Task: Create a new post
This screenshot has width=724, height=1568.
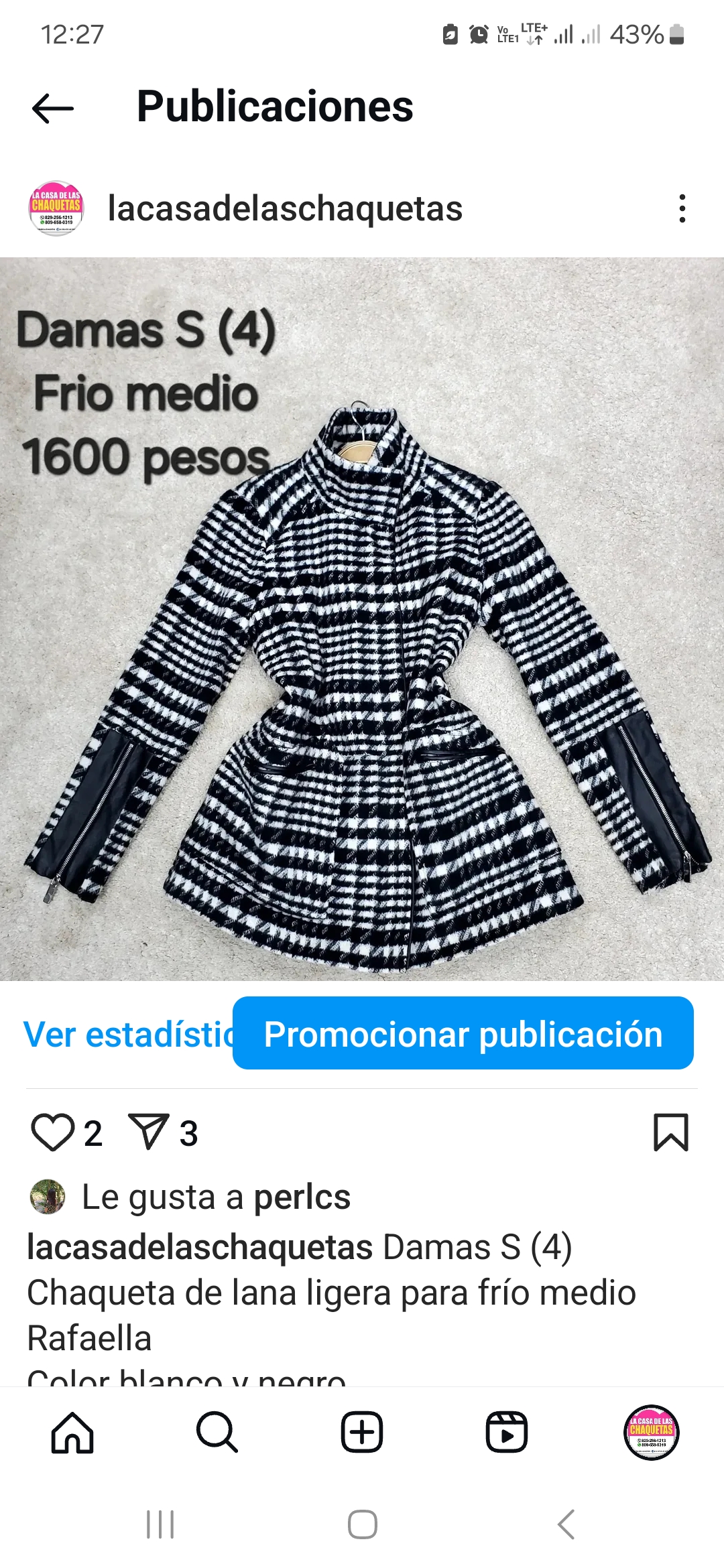Action: 362,1433
